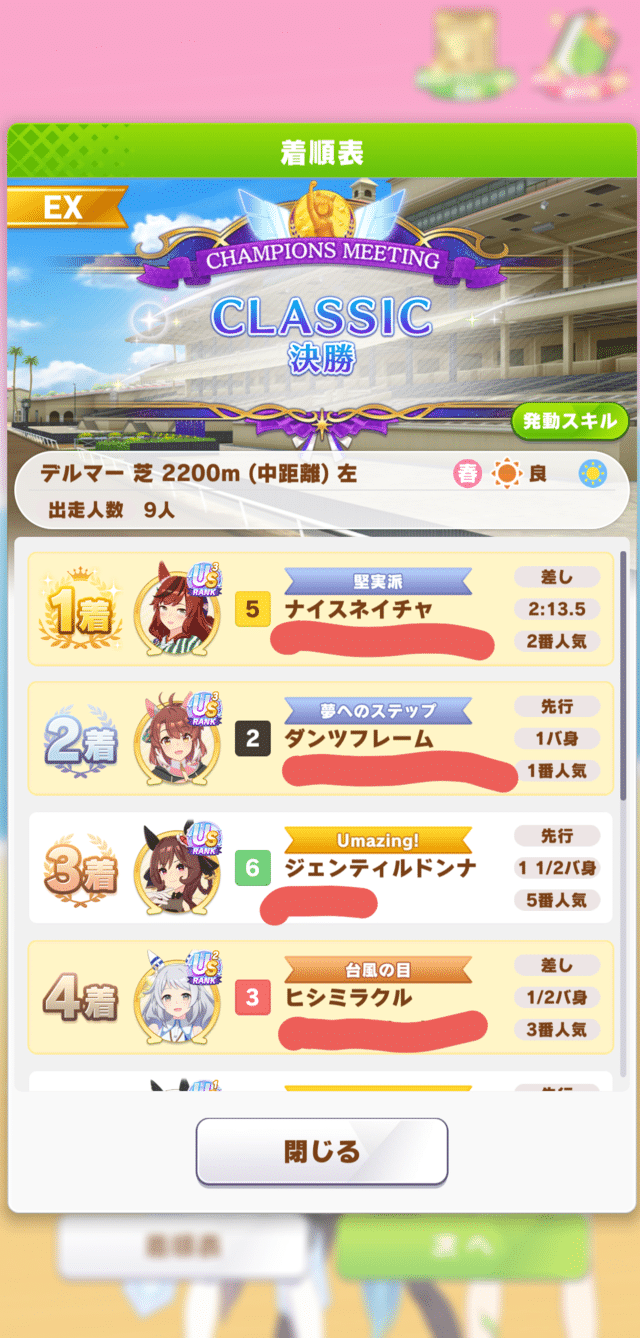Open the 発動スキル activated skills button
Viewport: 640px width, 1338px height.
click(570, 420)
